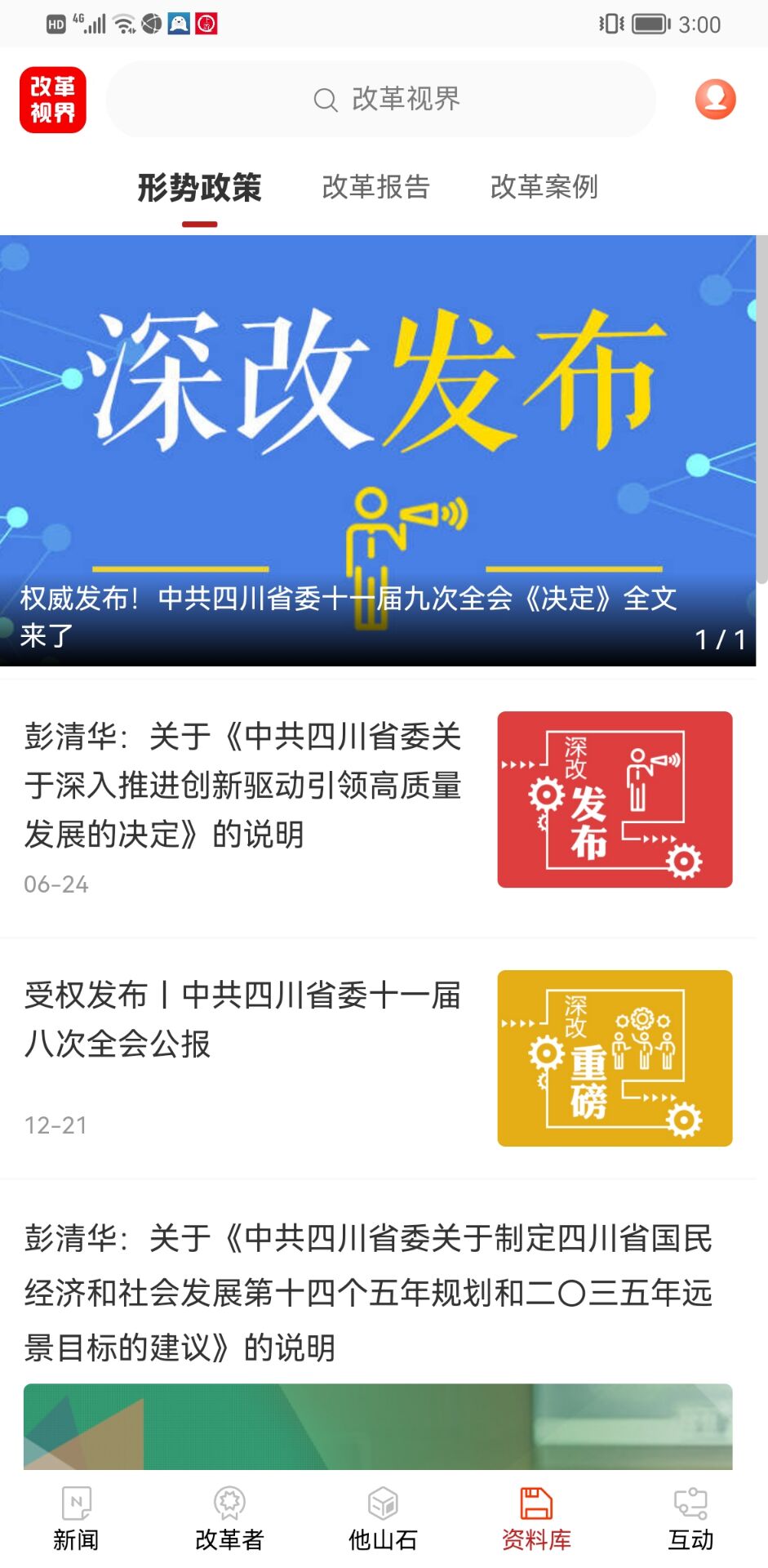Switch to the 互动 tab
Viewport: 768px width, 1568px height.
(x=690, y=1519)
